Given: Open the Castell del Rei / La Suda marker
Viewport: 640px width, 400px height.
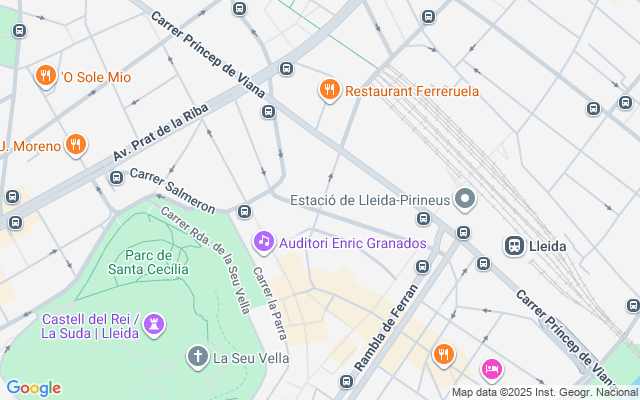Looking at the screenshot, I should 154,323.
